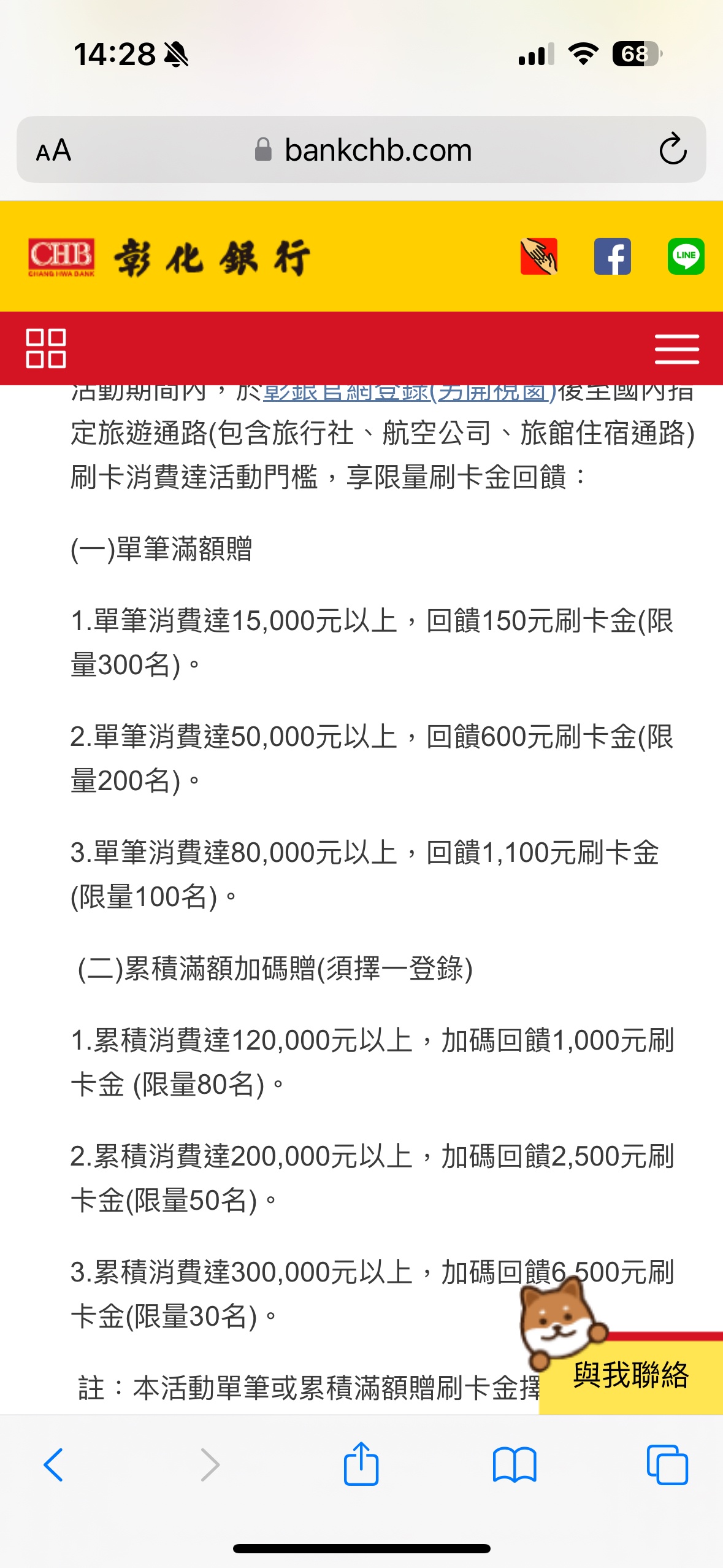Open the Chang Hwa Bank Facebook page
The image size is (723, 1568).
tap(612, 256)
